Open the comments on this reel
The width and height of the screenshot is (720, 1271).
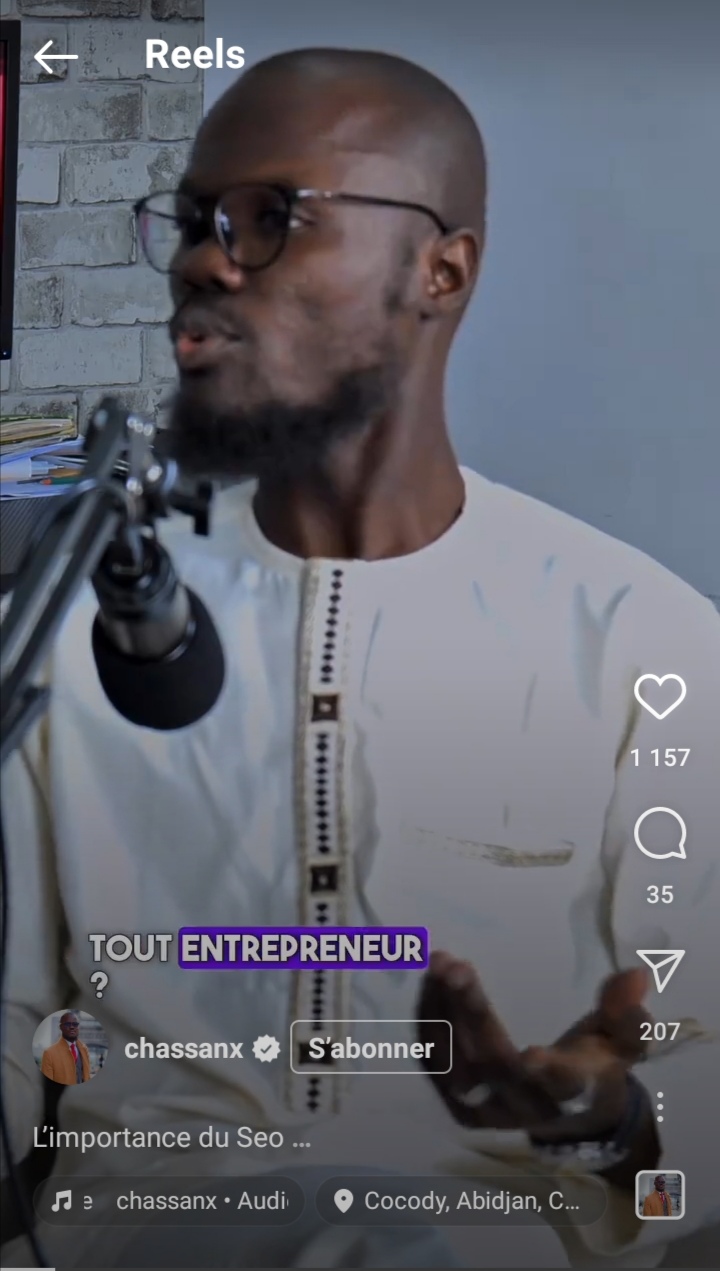660,834
